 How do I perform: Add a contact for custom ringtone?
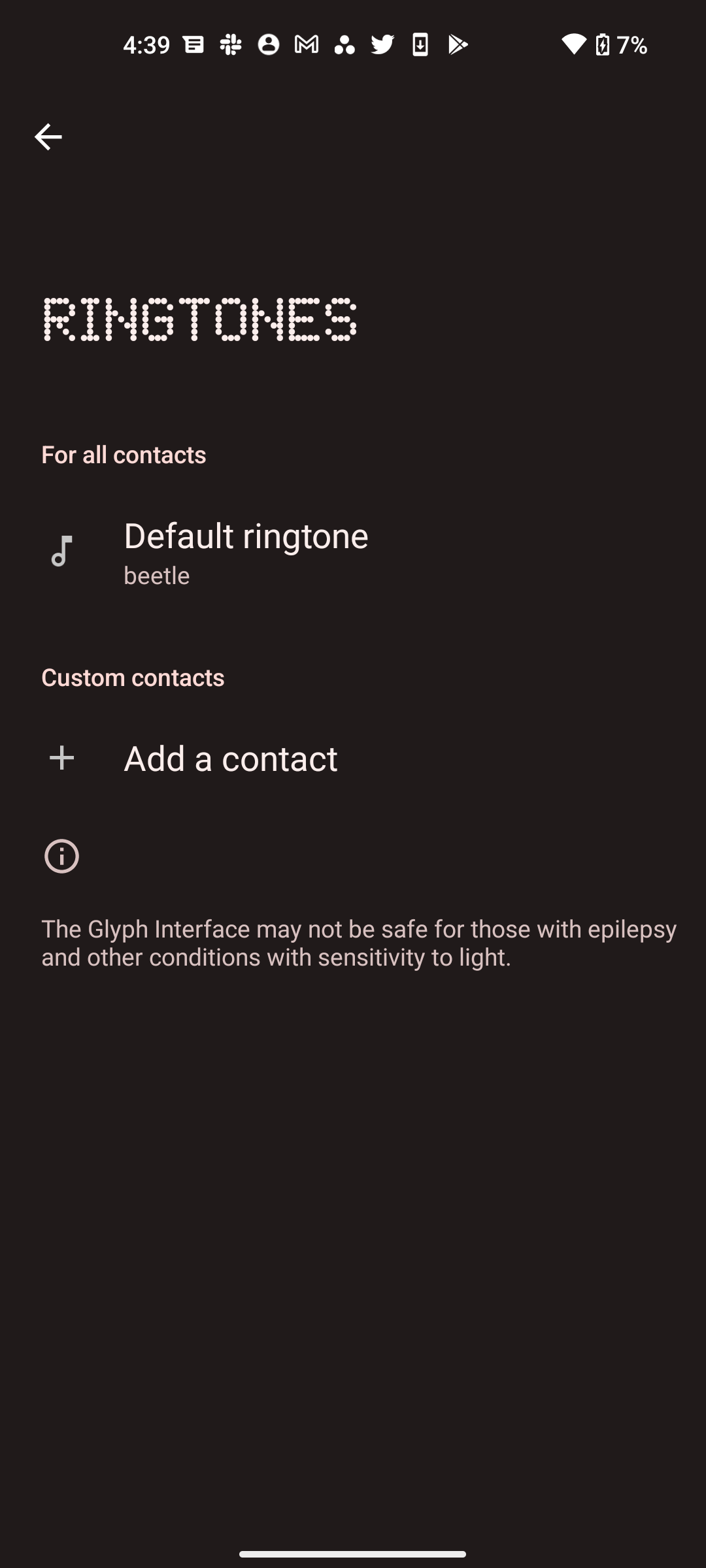coord(230,759)
